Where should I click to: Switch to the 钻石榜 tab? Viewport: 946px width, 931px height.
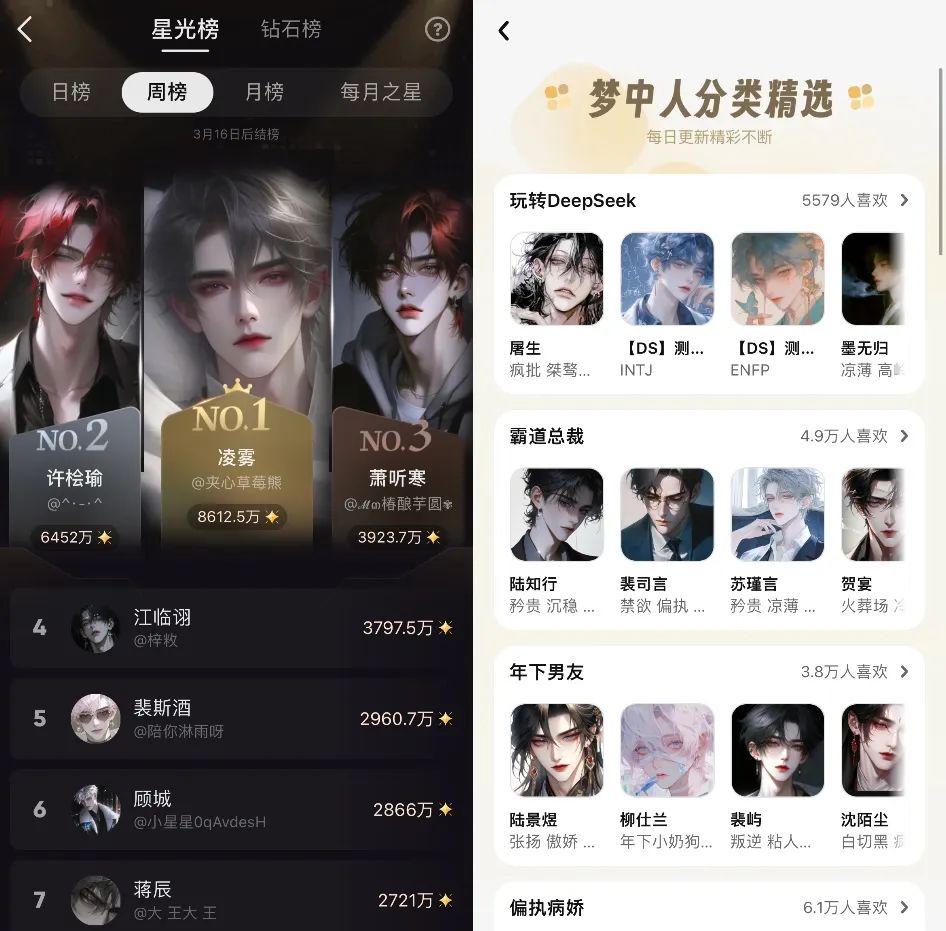(291, 29)
